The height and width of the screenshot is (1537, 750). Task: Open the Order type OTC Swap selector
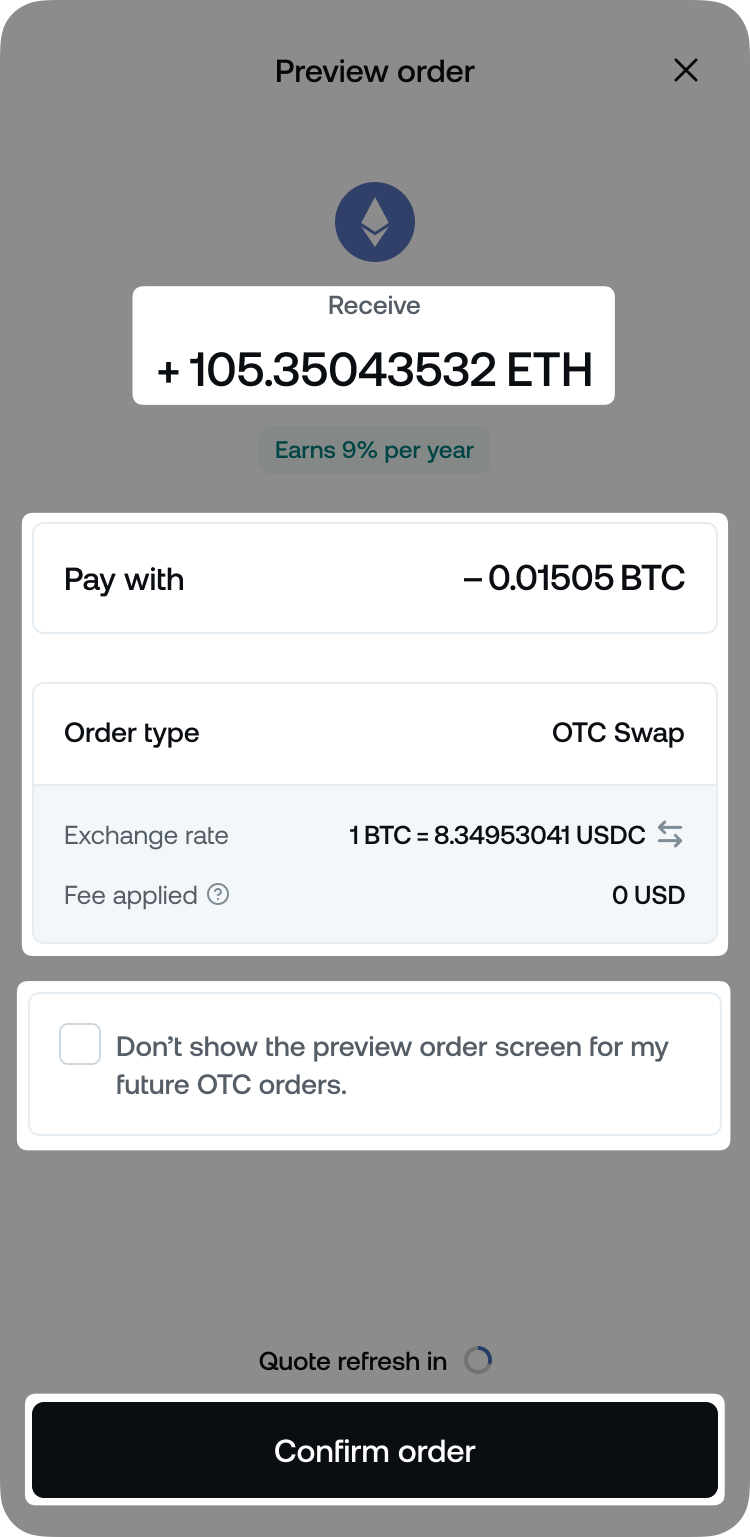[x=374, y=733]
